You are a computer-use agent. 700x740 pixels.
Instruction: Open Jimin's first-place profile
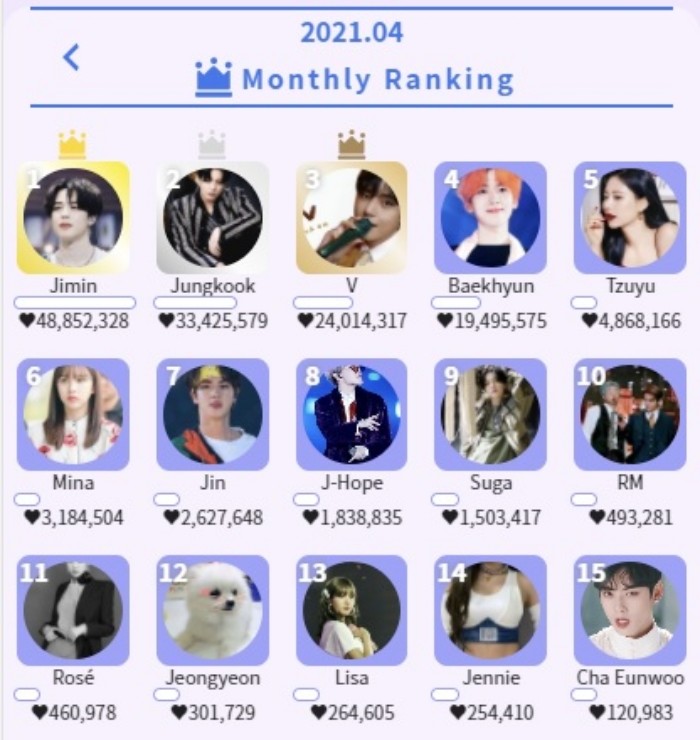(x=73, y=217)
